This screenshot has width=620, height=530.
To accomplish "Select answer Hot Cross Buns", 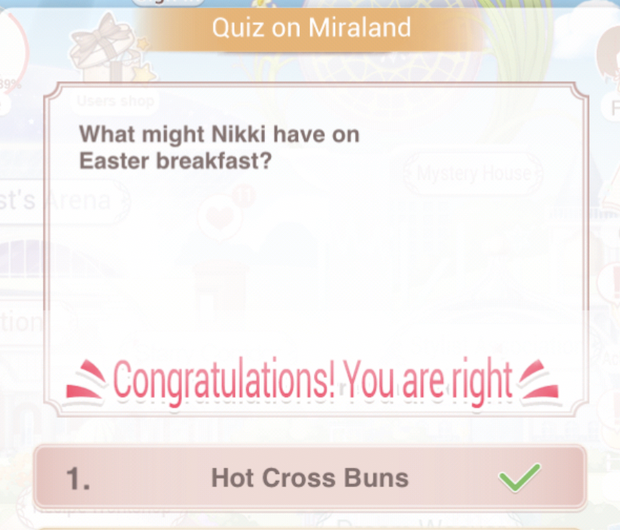I will 309,478.
